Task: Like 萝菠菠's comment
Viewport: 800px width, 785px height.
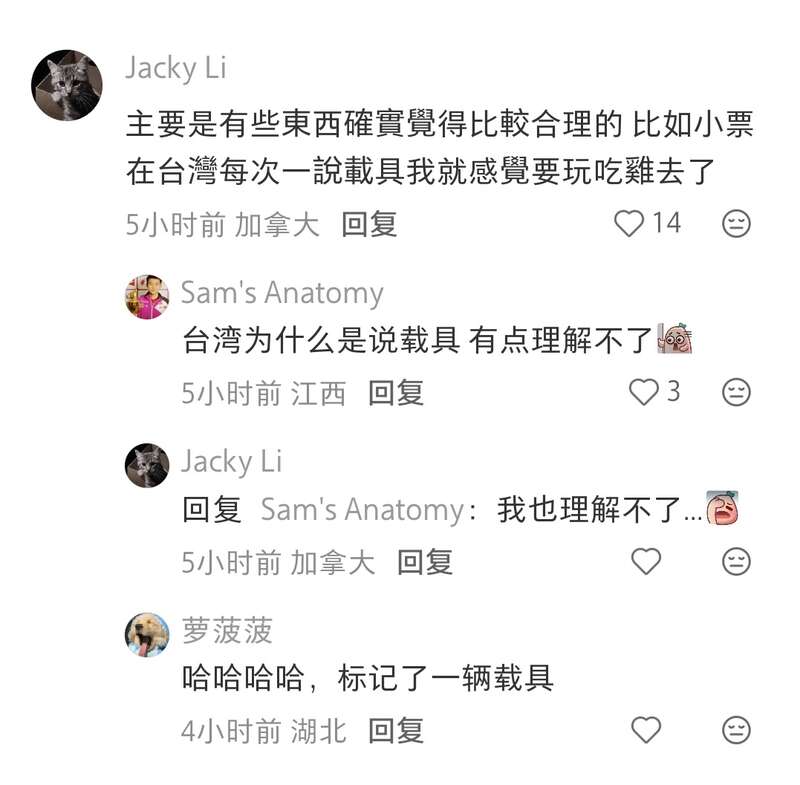Action: 646,731
